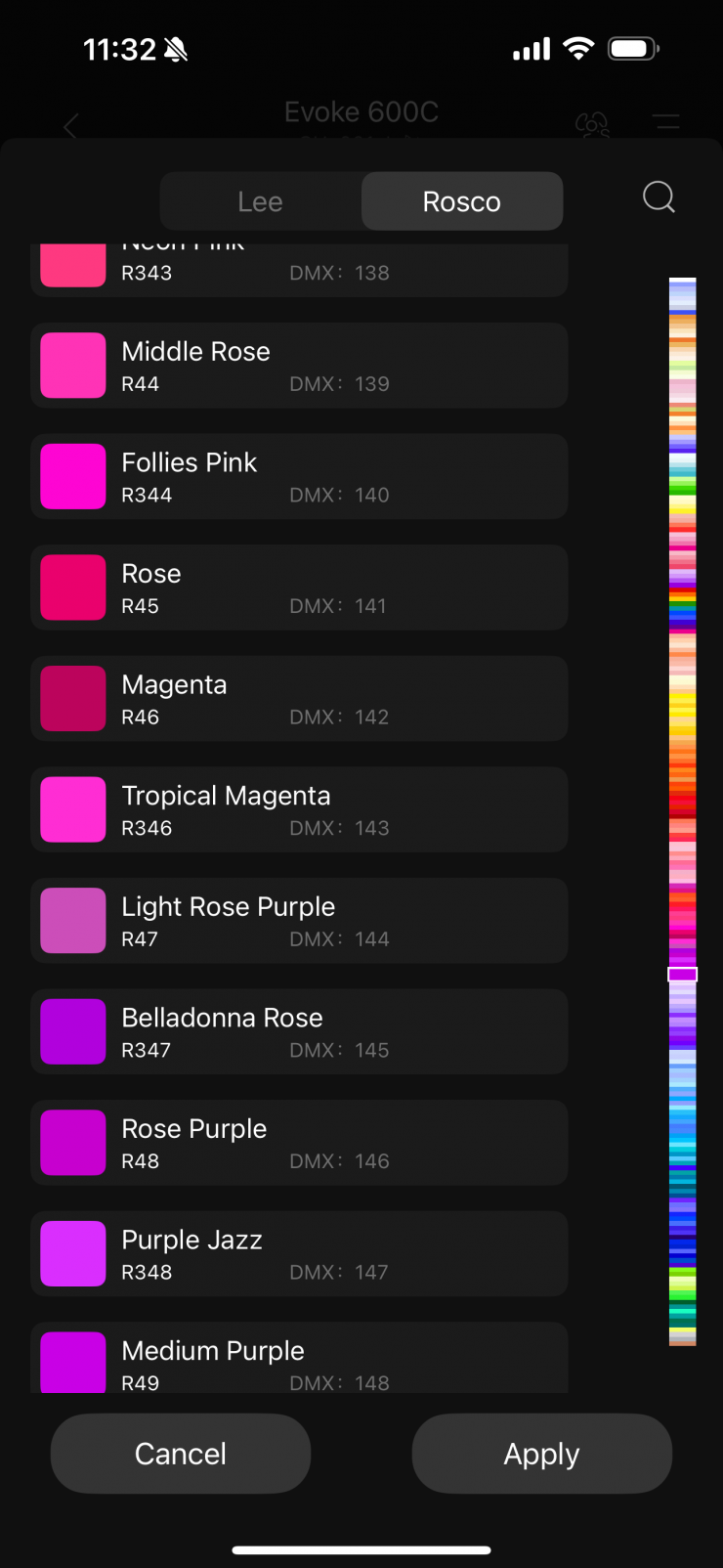Pick Belladonna Rose R347
This screenshot has height=1568, width=723.
click(299, 1031)
